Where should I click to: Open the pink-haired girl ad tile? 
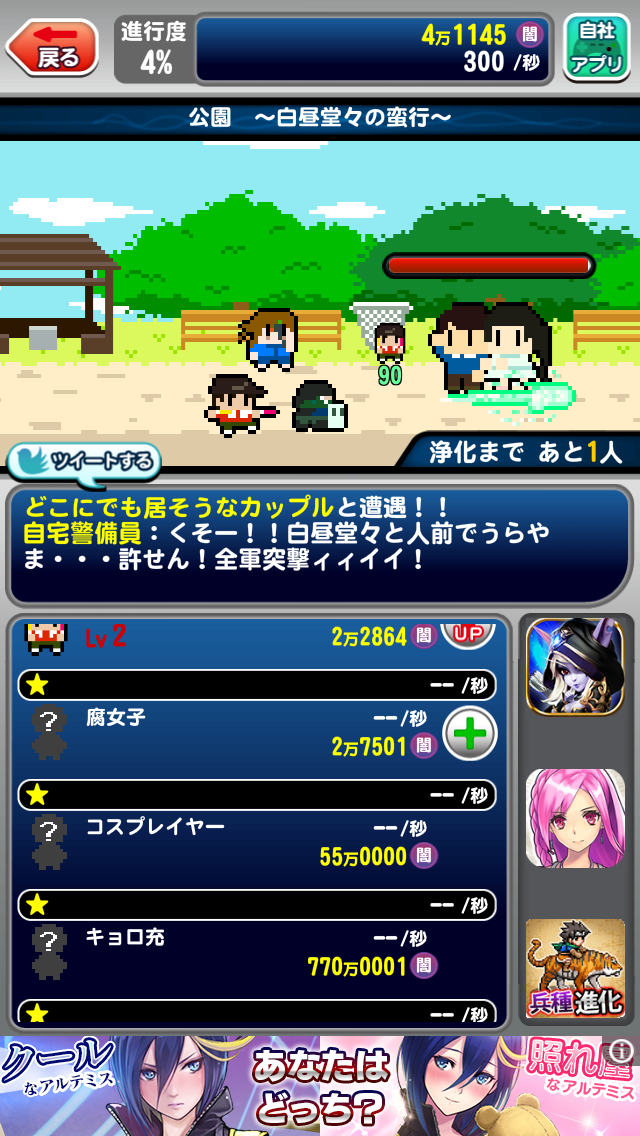(575, 818)
